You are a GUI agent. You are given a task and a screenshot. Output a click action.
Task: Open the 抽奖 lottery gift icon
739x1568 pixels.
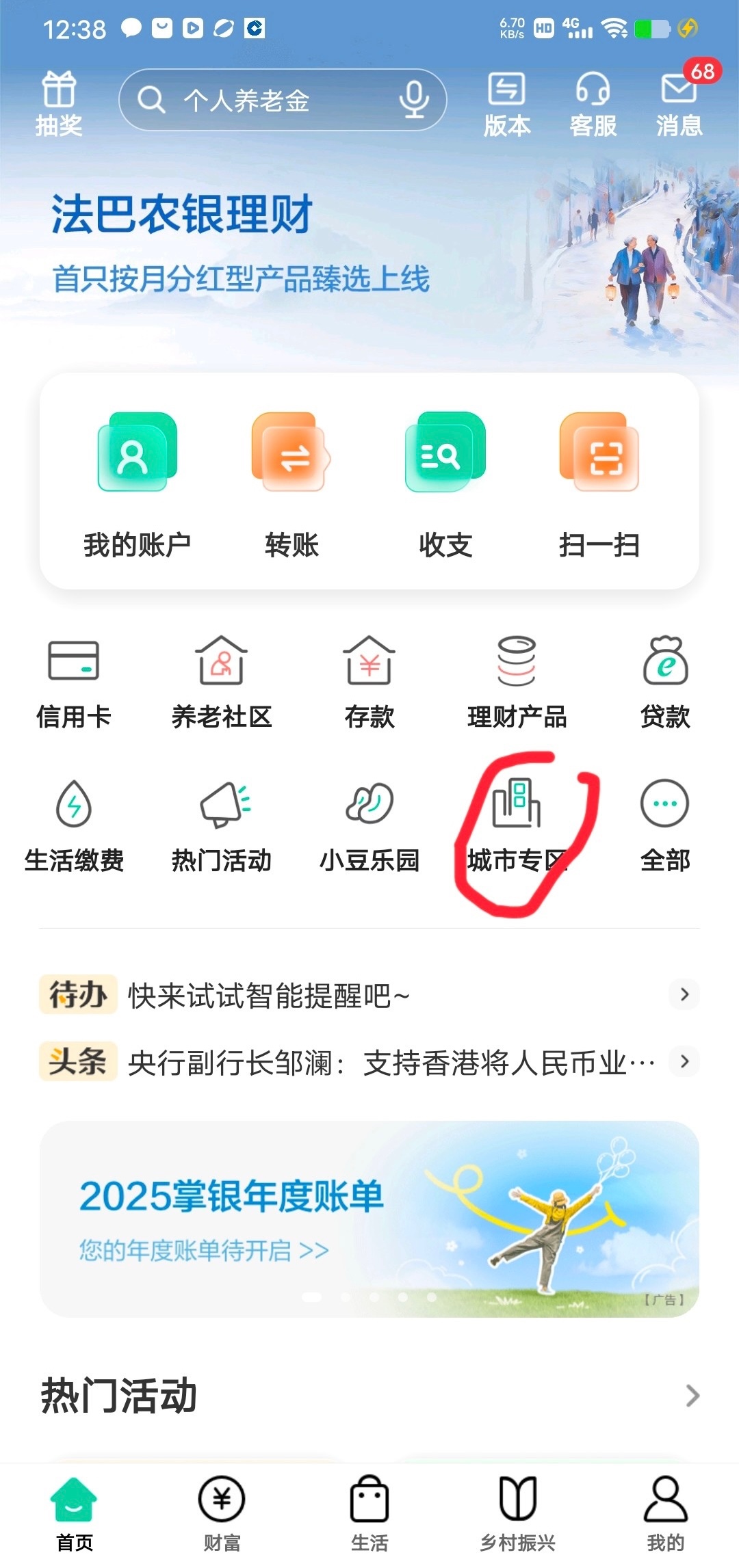(x=59, y=103)
